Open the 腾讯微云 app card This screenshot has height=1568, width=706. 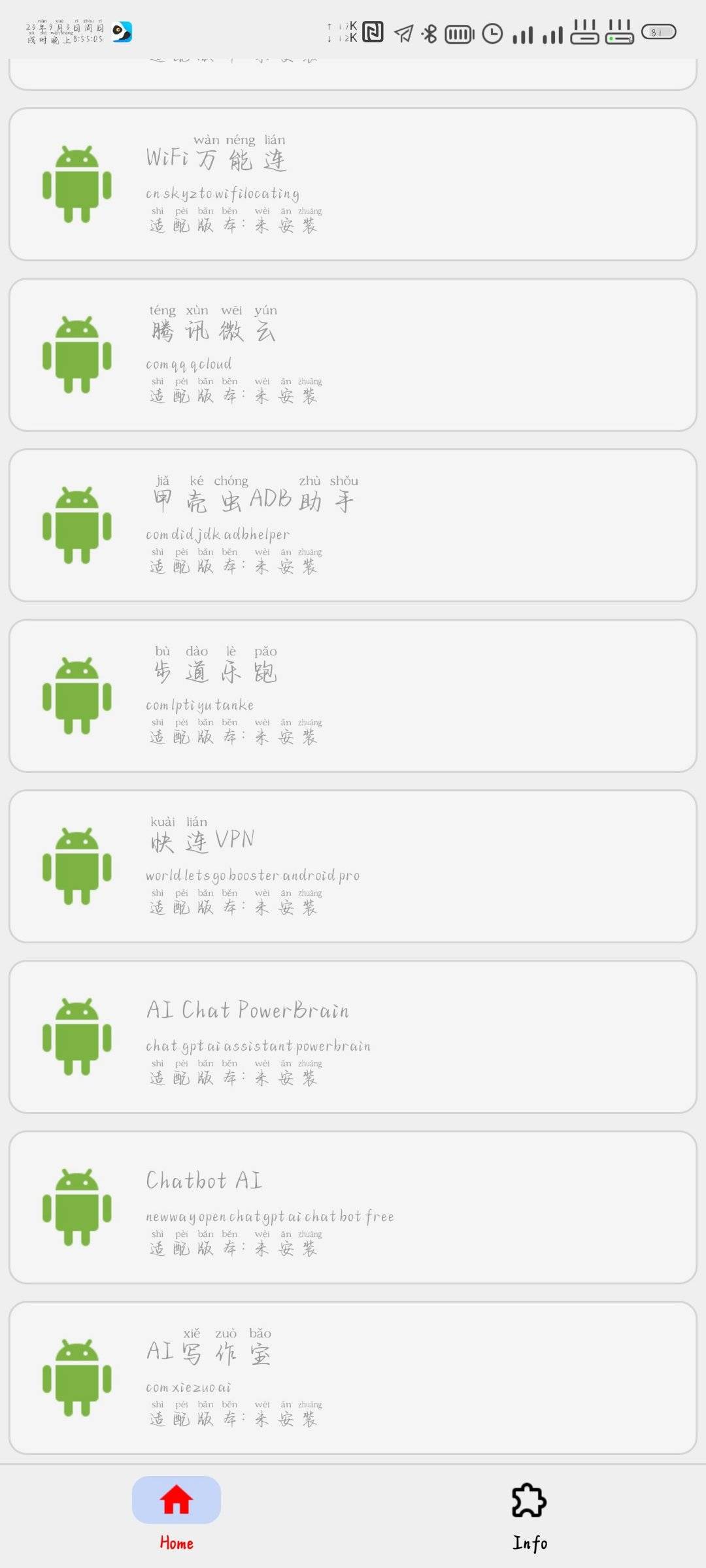[353, 355]
